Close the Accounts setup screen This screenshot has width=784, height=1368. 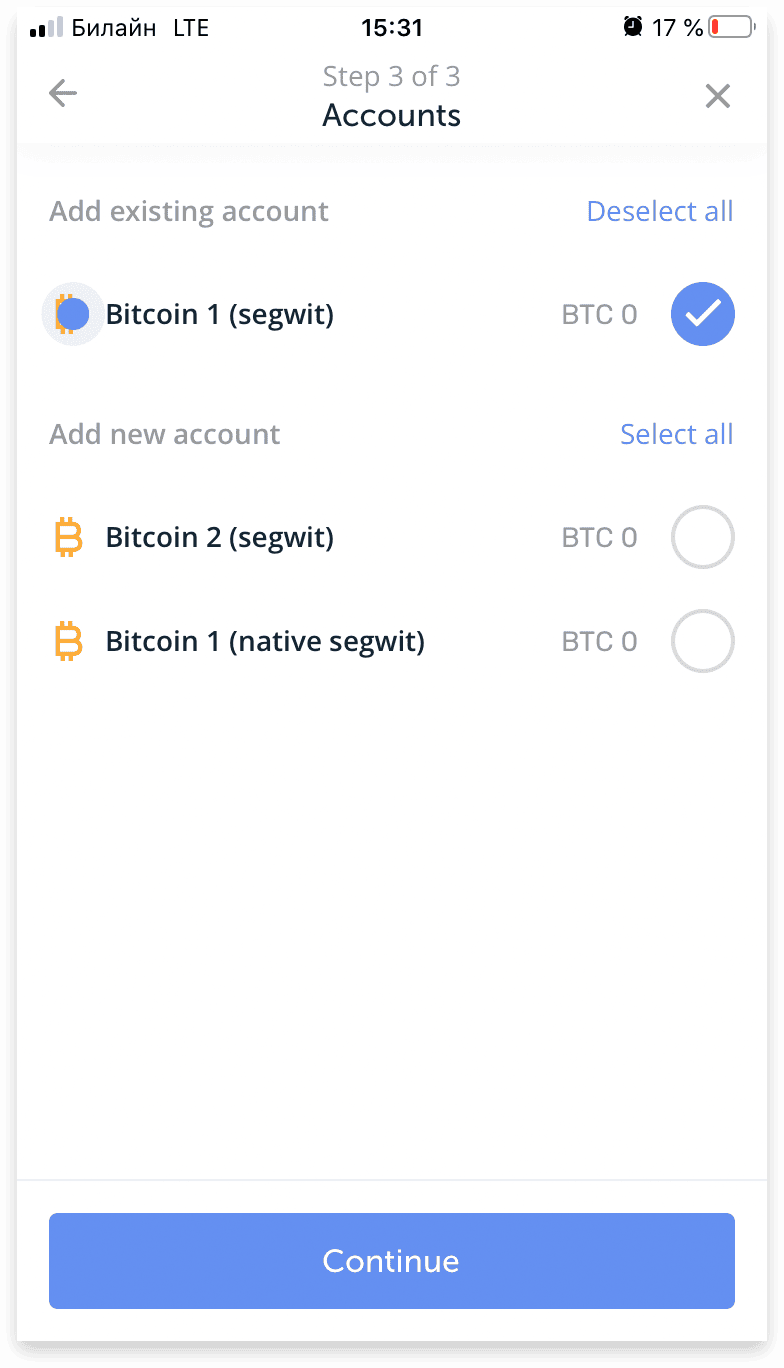[x=718, y=96]
